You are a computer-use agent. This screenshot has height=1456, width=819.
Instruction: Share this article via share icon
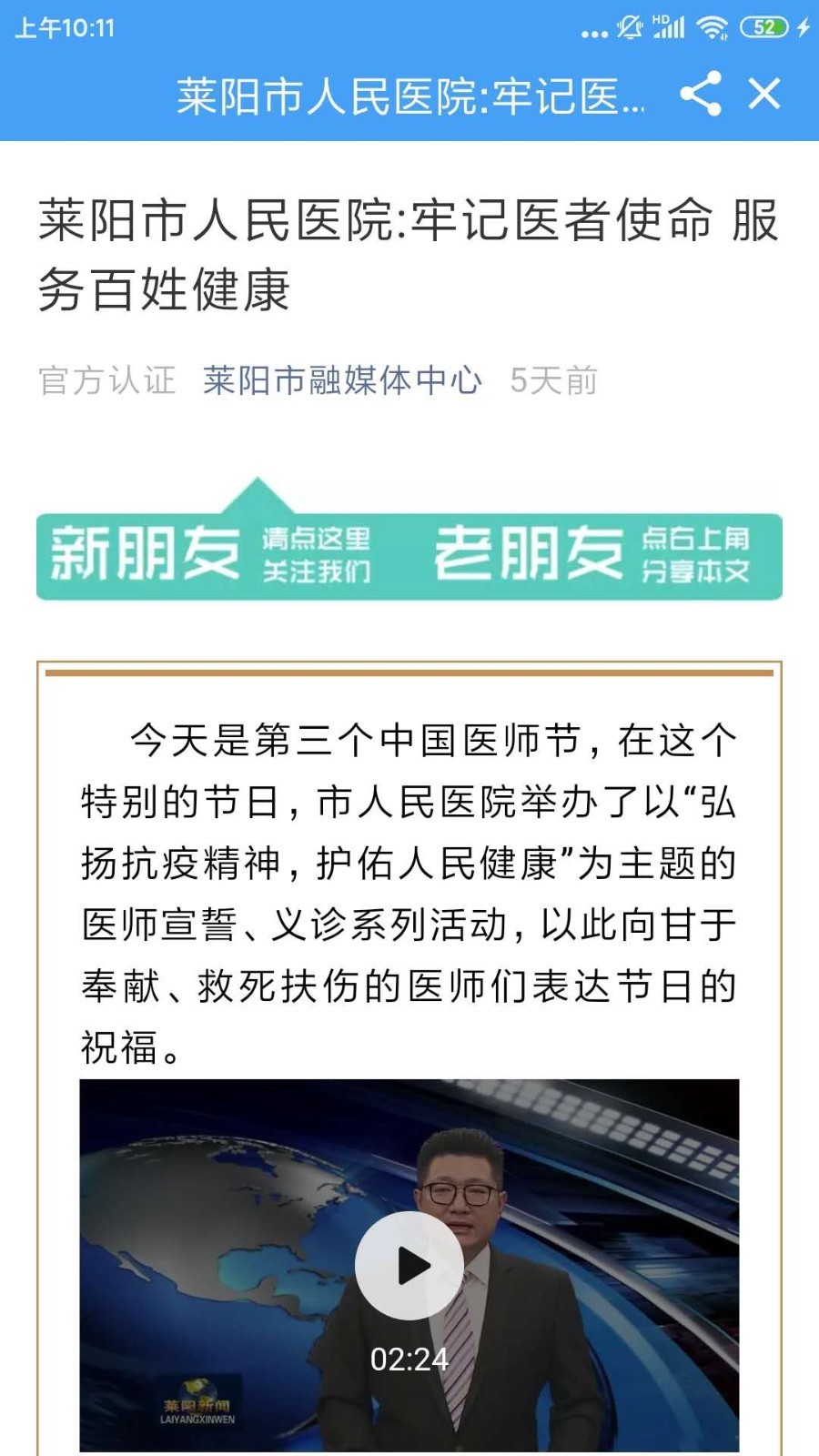point(701,94)
